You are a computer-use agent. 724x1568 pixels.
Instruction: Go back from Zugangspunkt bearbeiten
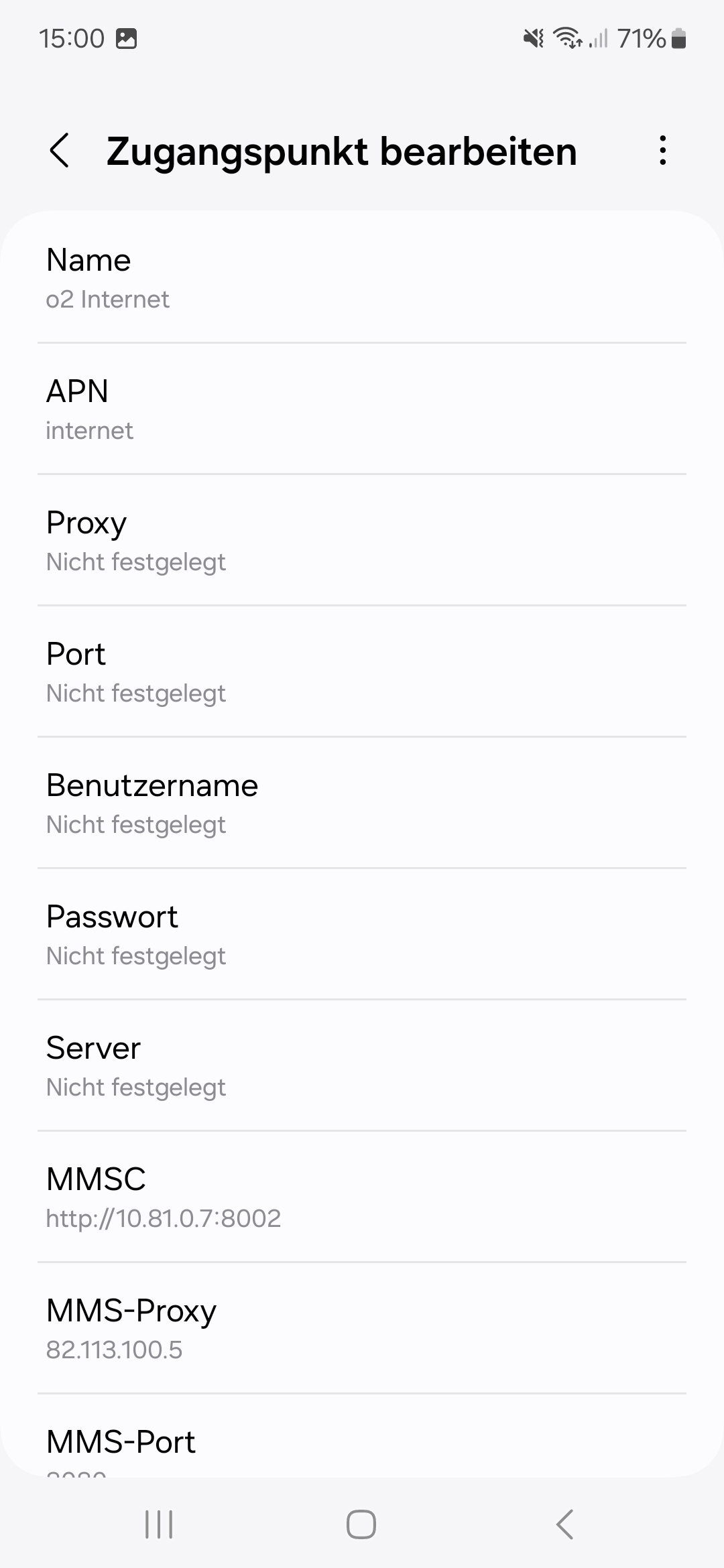60,150
